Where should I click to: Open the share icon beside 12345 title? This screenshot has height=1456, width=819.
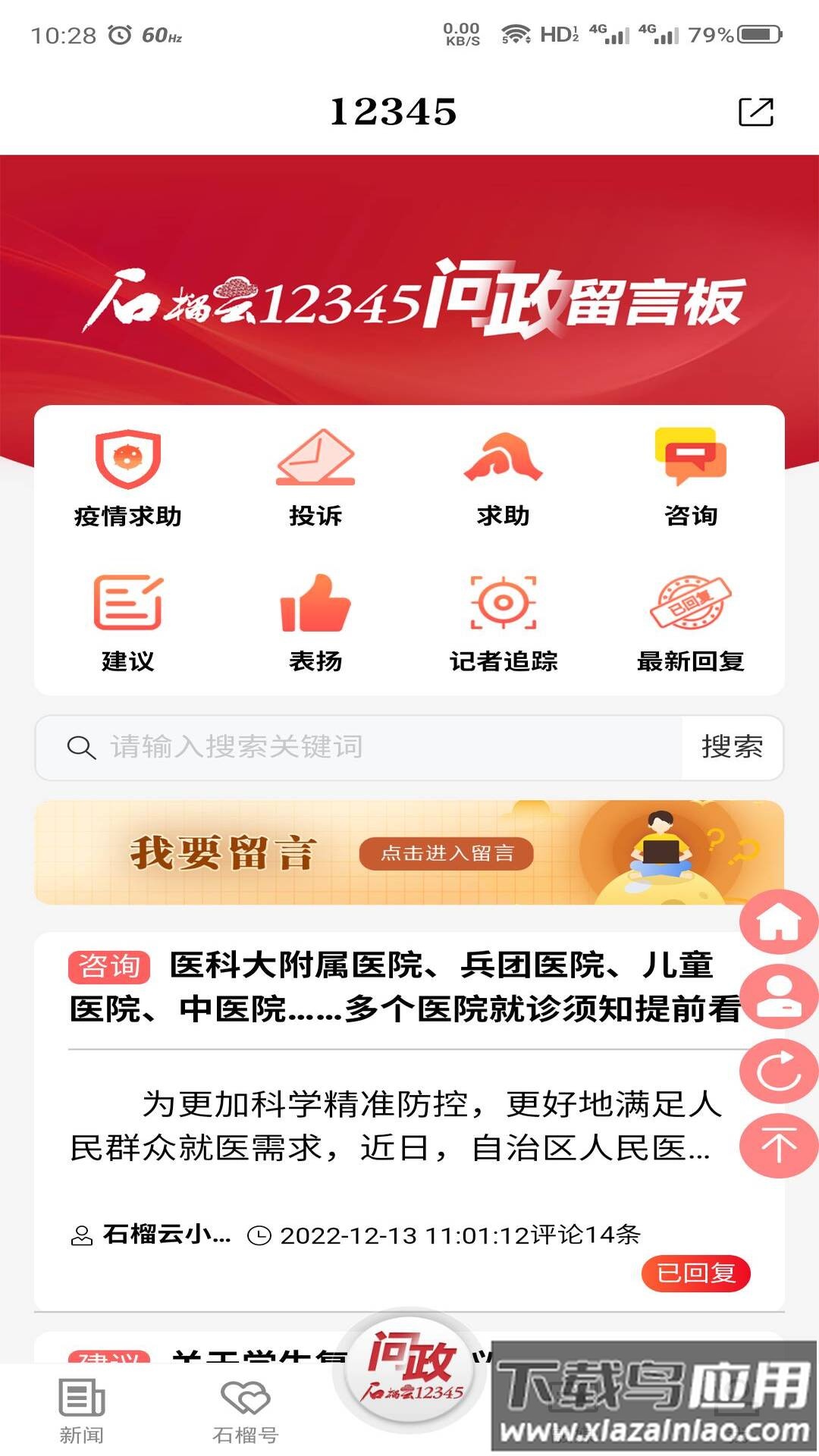click(x=757, y=111)
